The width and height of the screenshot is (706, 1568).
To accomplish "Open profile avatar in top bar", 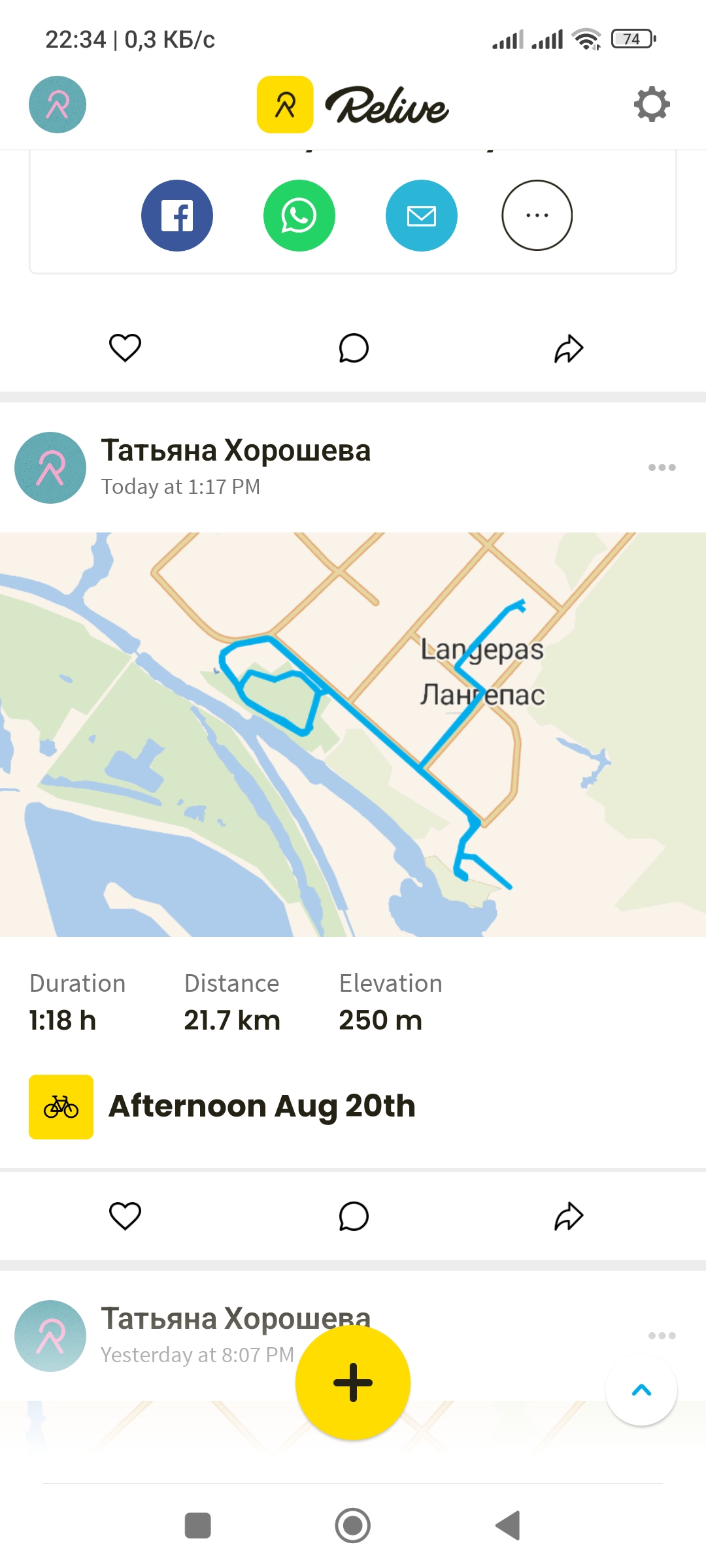I will pos(58,105).
